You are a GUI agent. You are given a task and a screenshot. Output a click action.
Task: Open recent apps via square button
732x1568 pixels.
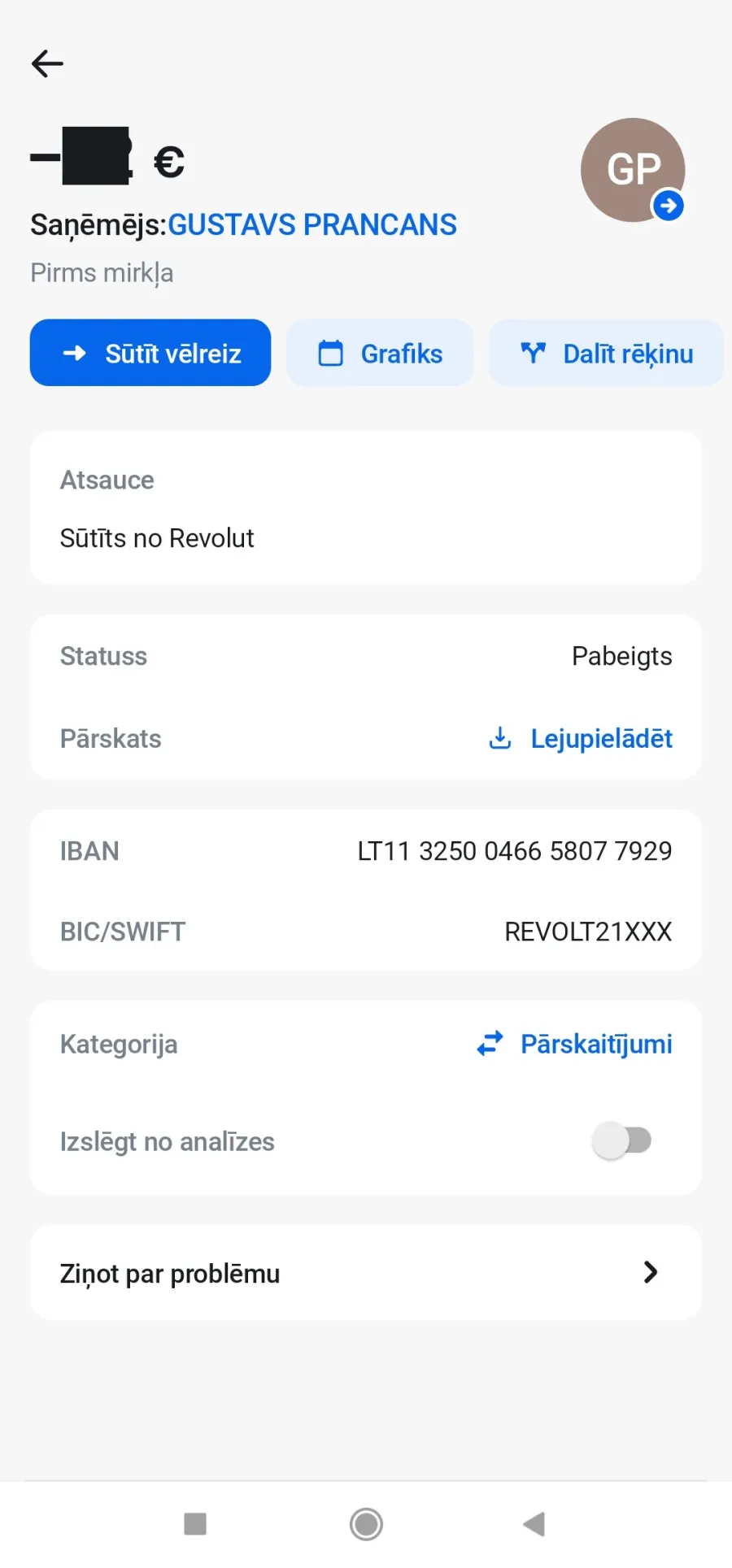195,1524
